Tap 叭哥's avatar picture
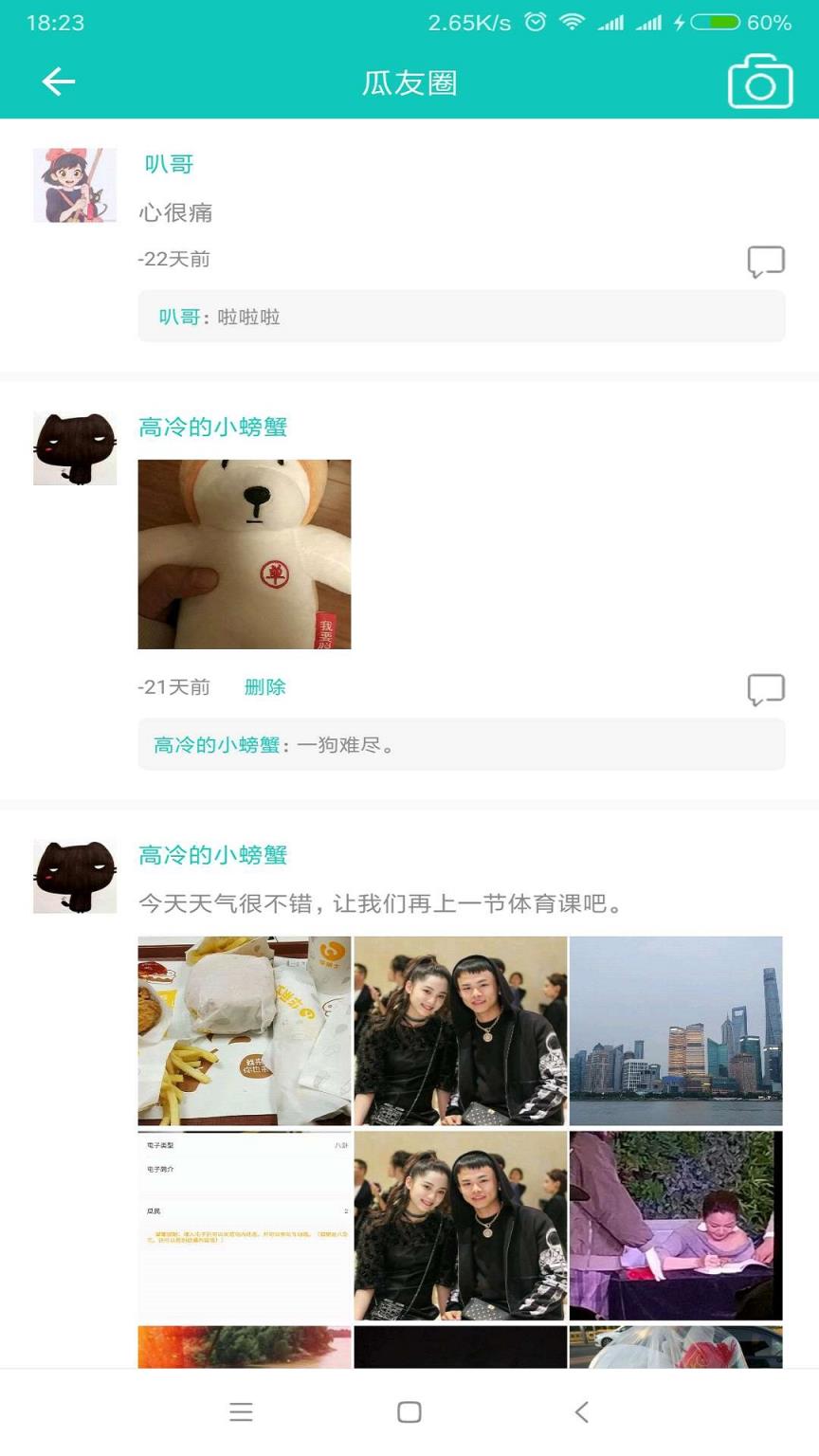Viewport: 819px width, 1456px height. click(x=74, y=185)
